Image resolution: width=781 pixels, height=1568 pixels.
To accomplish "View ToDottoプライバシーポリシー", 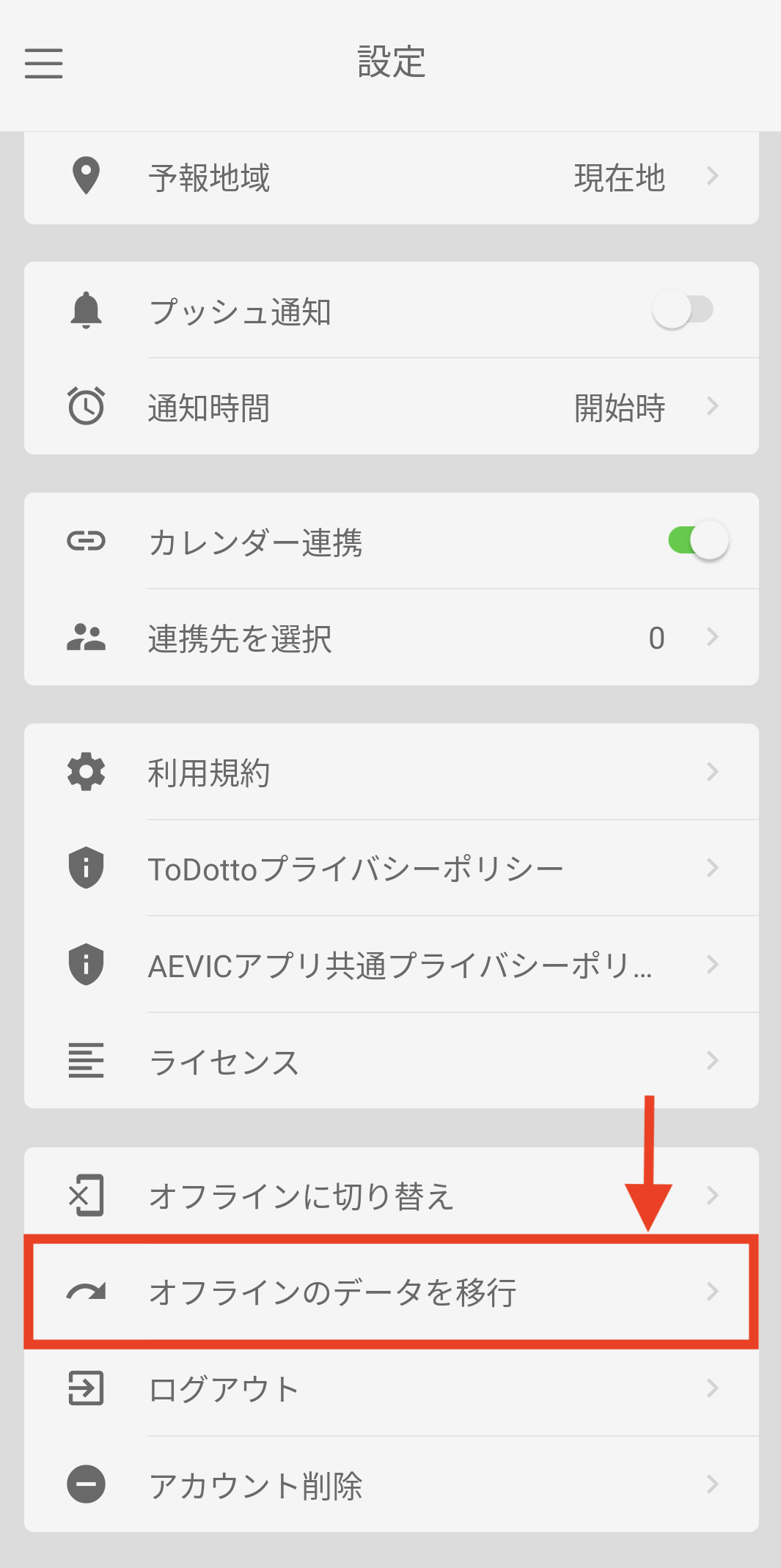I will tap(391, 868).
